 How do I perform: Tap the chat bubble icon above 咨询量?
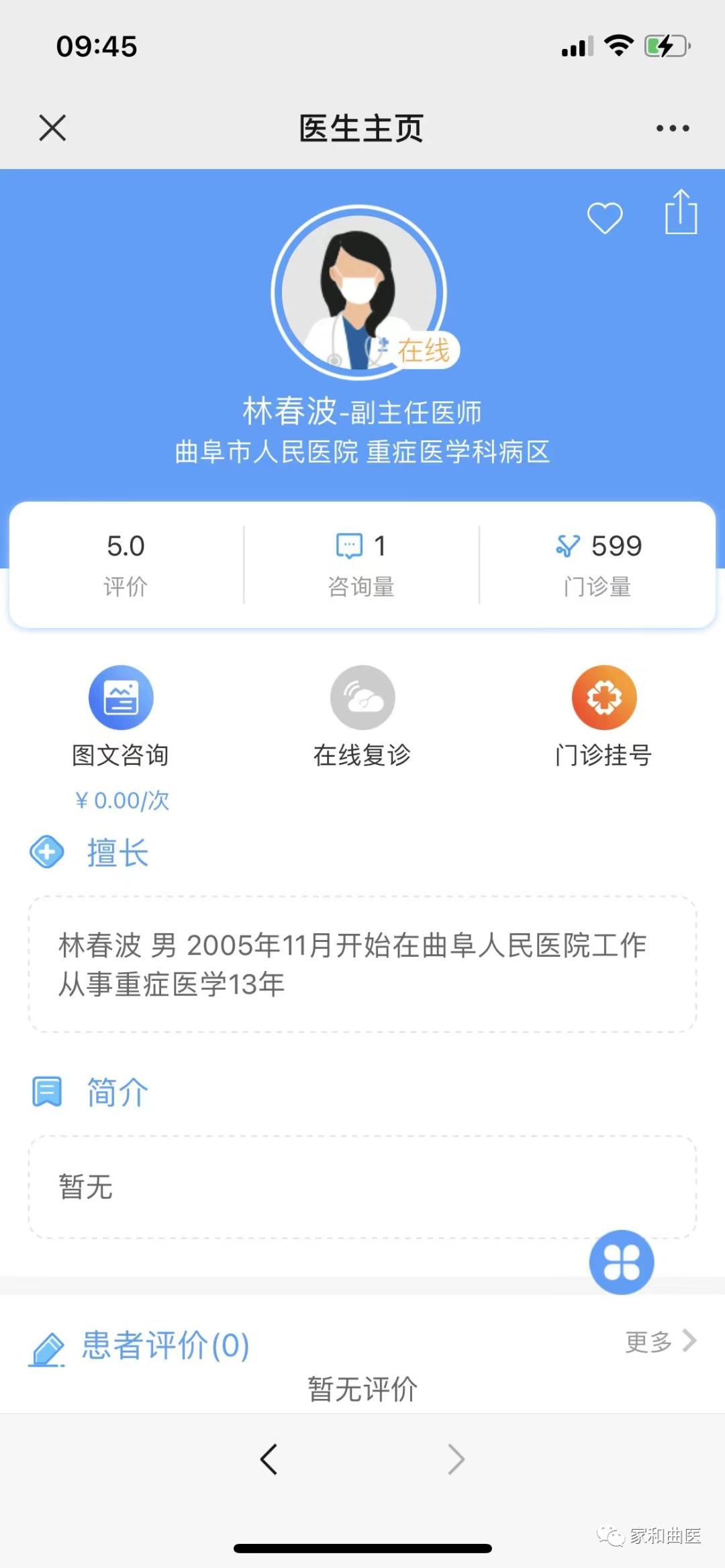[348, 545]
